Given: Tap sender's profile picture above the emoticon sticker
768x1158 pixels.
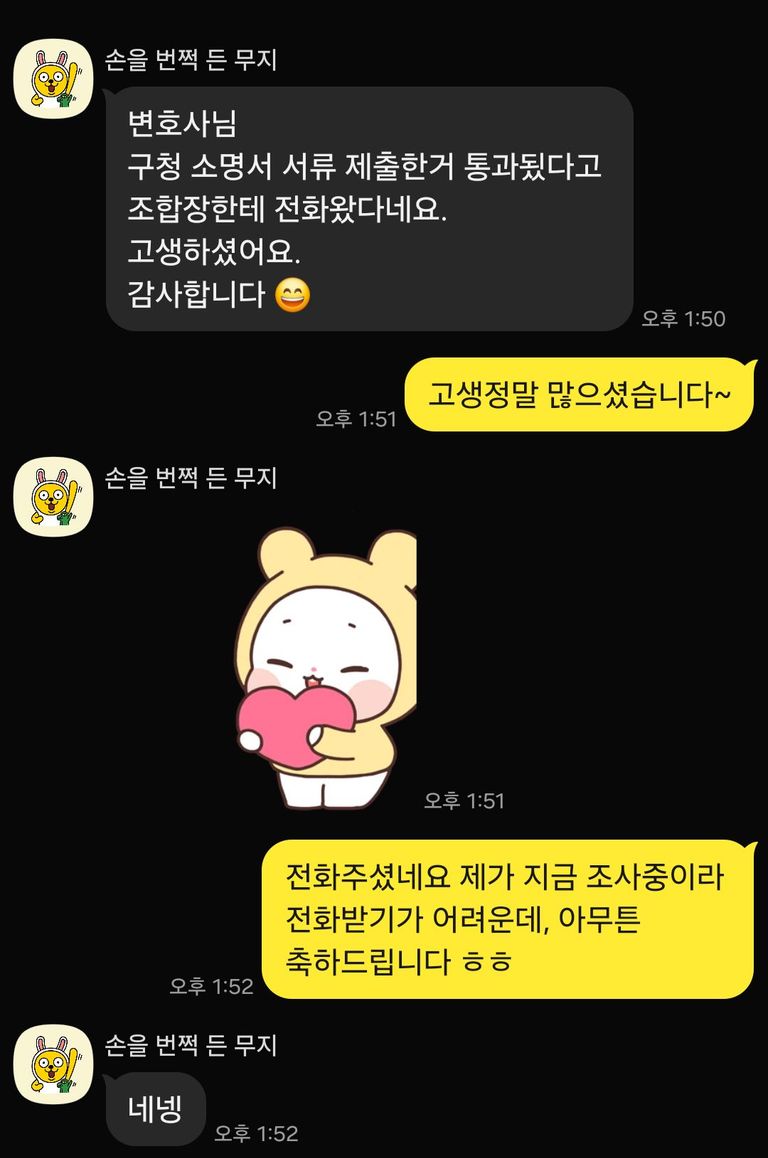Looking at the screenshot, I should point(52,497).
